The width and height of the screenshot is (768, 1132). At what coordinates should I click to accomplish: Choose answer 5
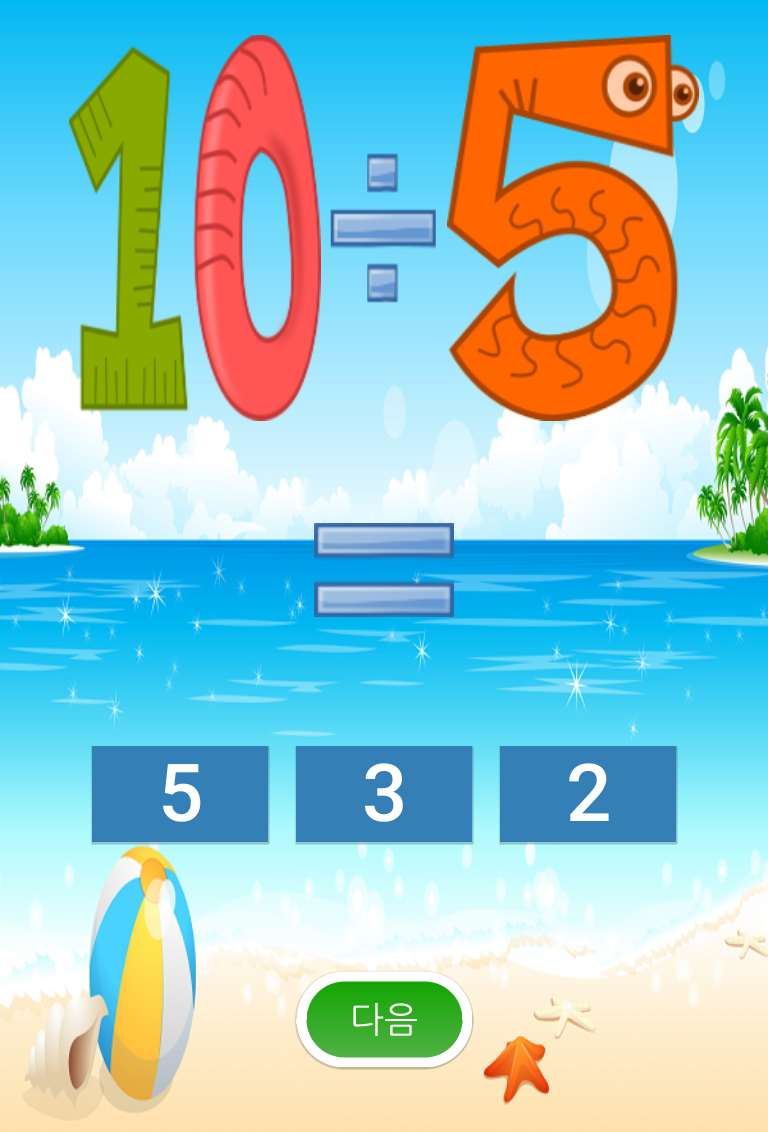[180, 794]
